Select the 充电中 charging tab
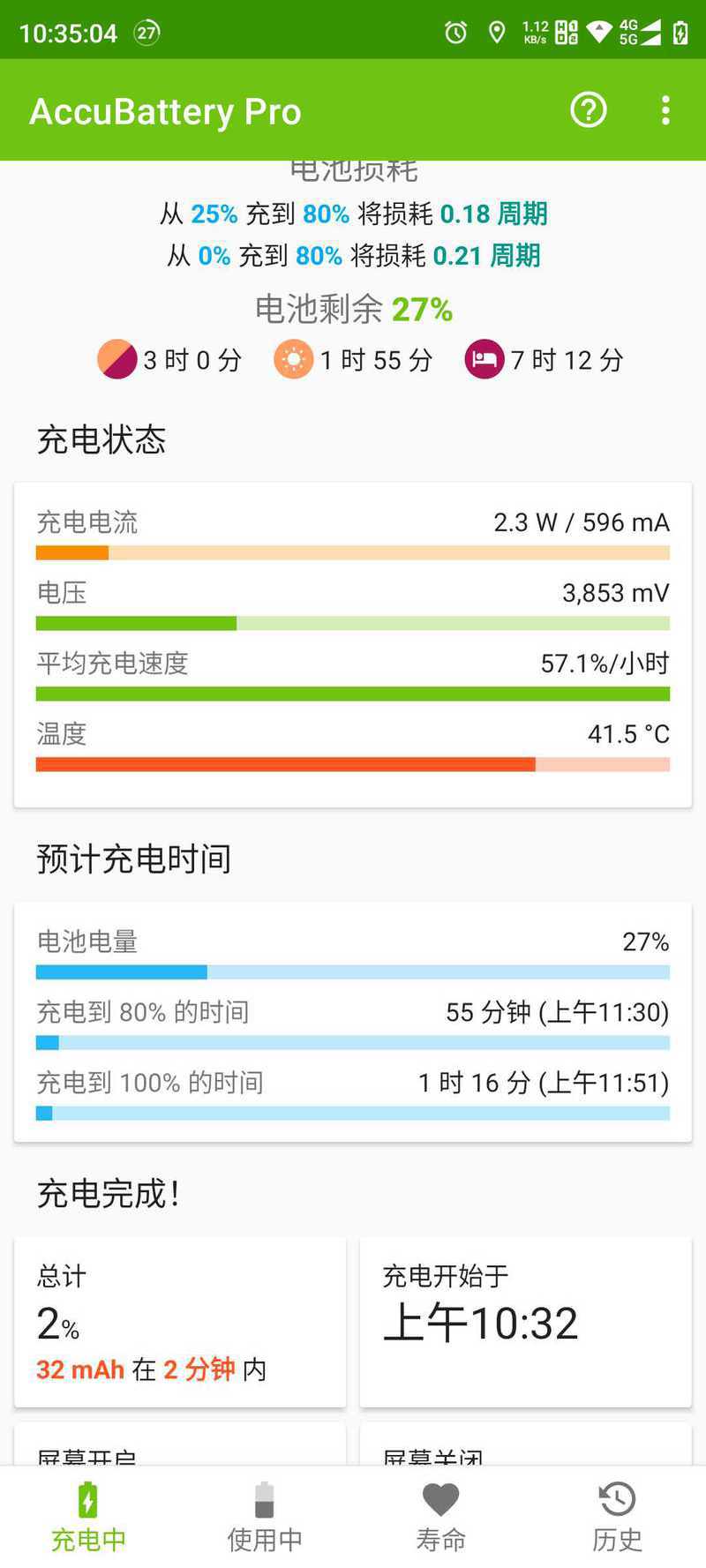The width and height of the screenshot is (706, 1568). 88,1518
